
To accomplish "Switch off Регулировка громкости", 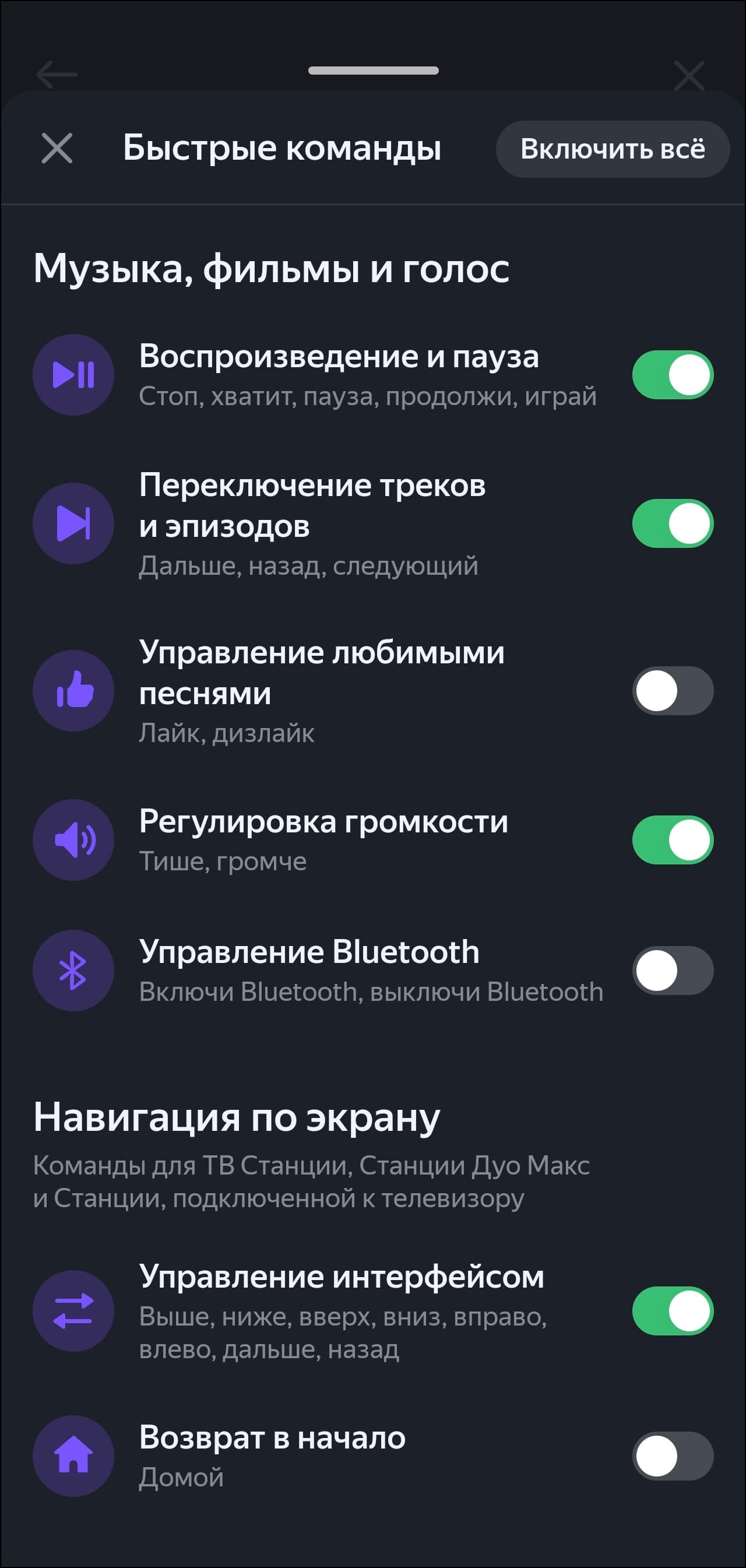I will click(673, 840).
